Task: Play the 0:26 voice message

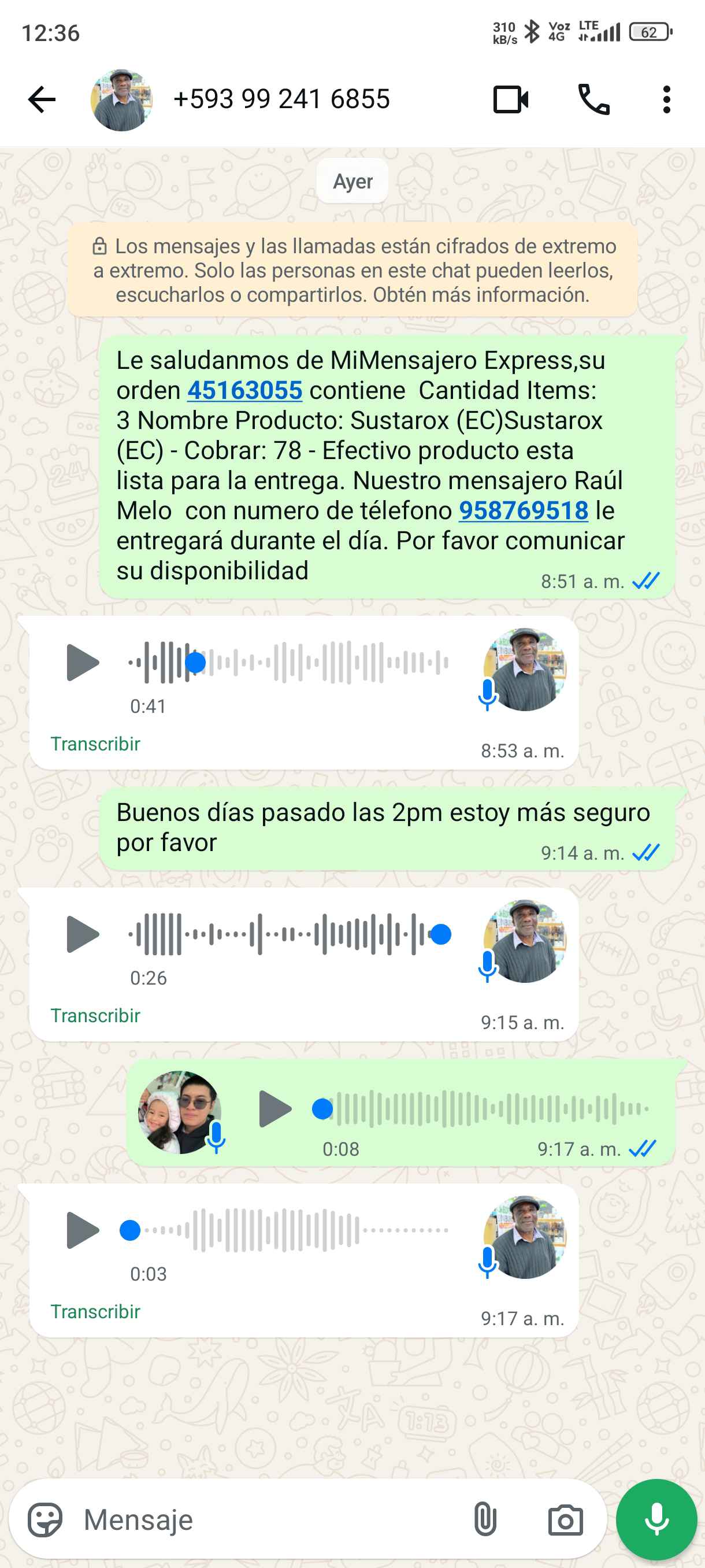Action: pyautogui.click(x=82, y=934)
